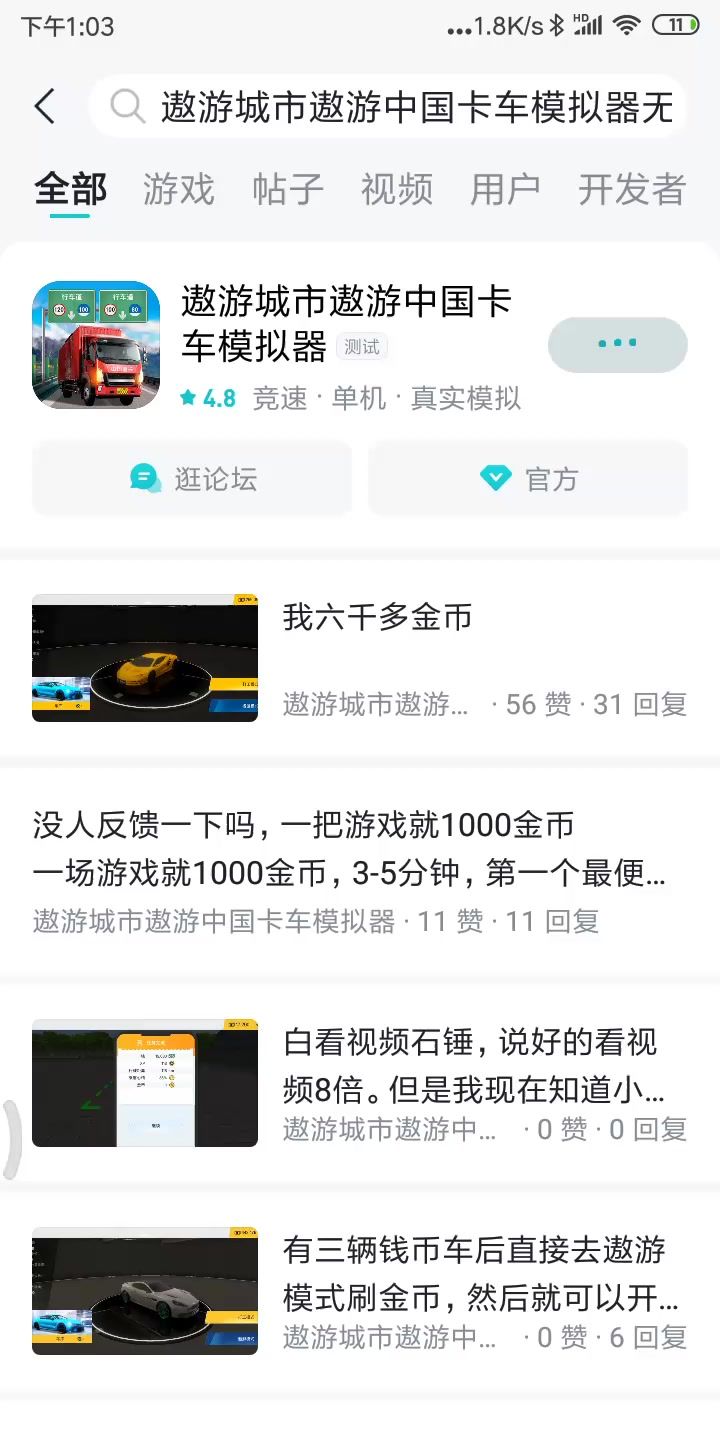This screenshot has height=1440, width=720.
Task: Tap the search box with 遨游城市 query
Action: 400,106
